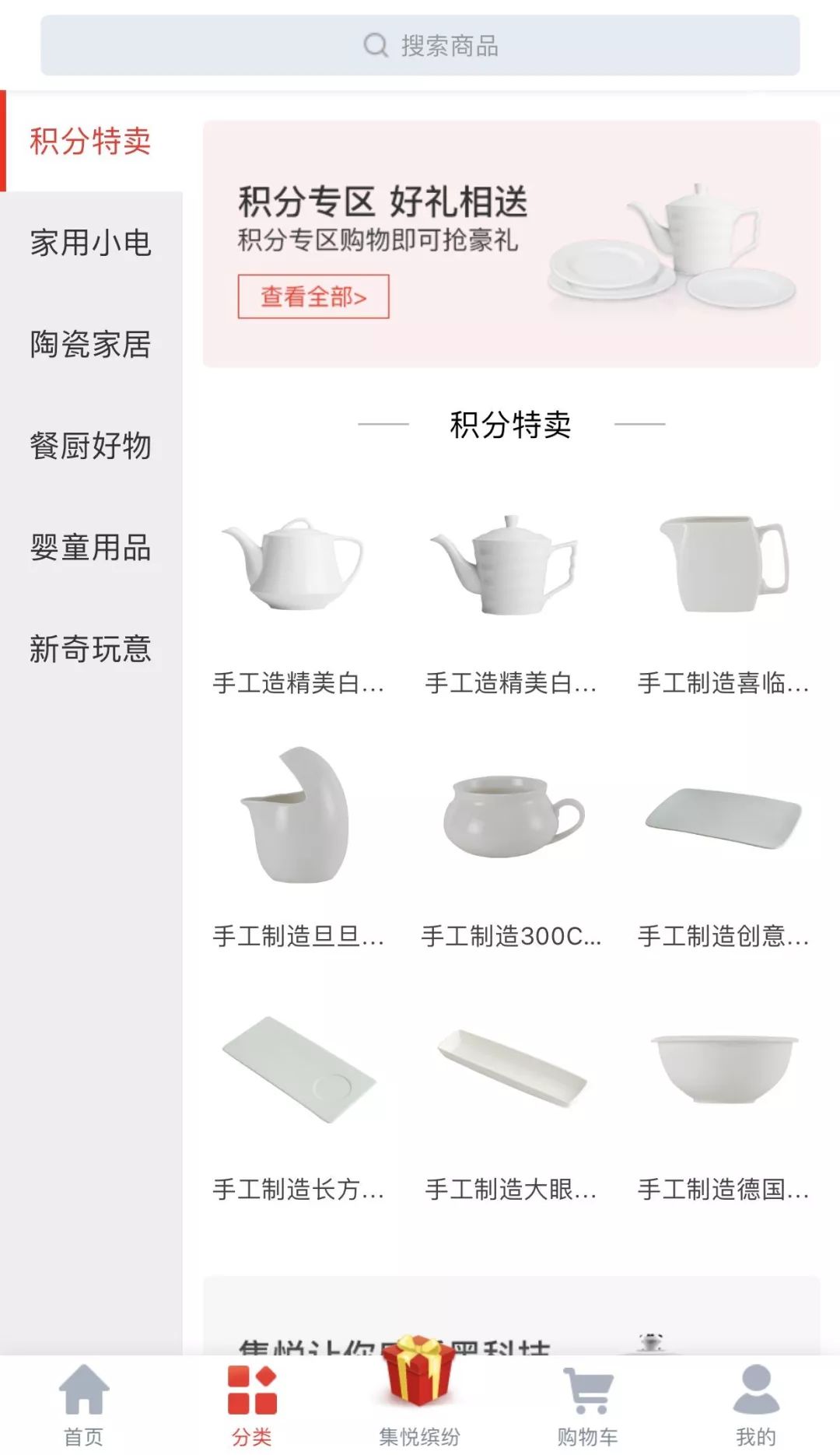
Task: Open the 餐厨好物 category
Action: tap(91, 447)
